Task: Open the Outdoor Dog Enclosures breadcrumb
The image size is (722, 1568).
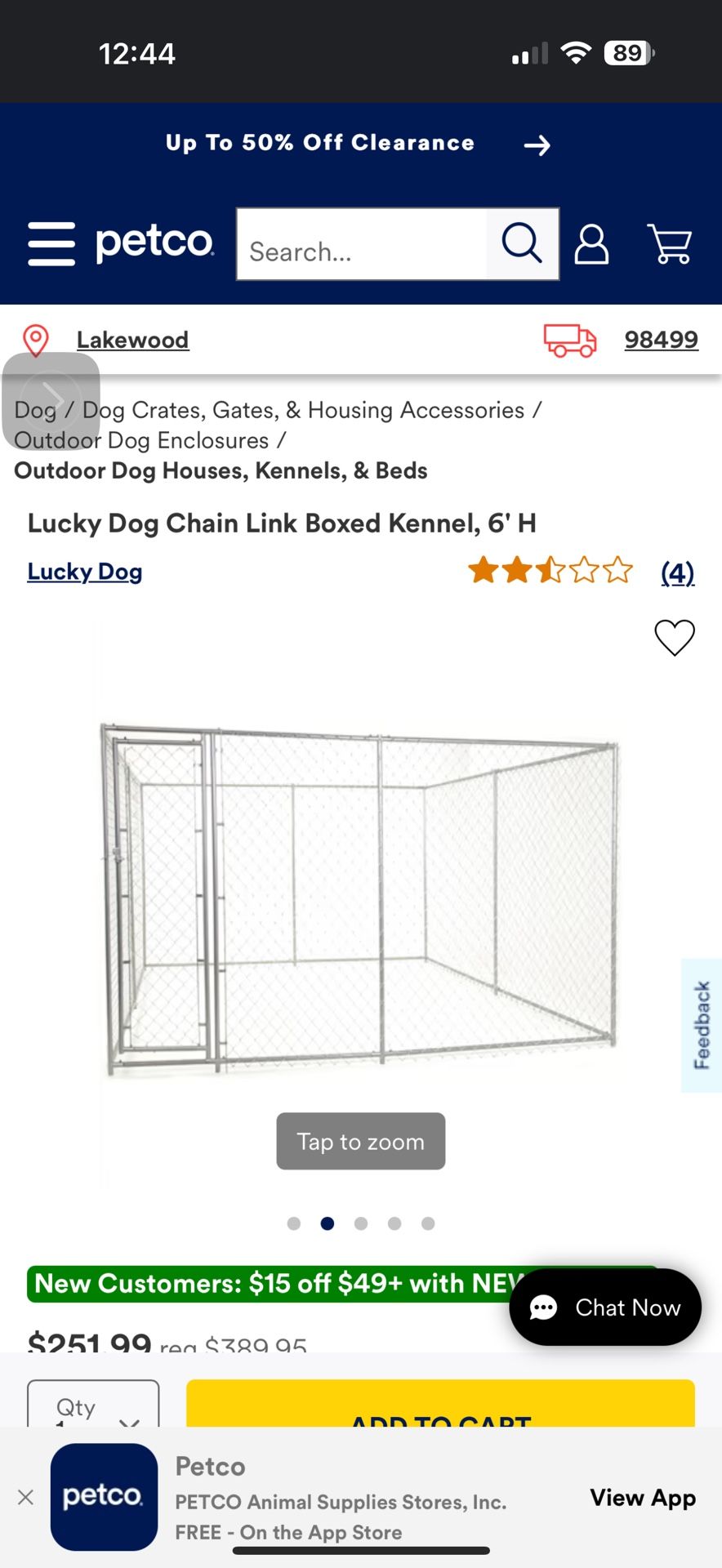Action: pos(140,440)
